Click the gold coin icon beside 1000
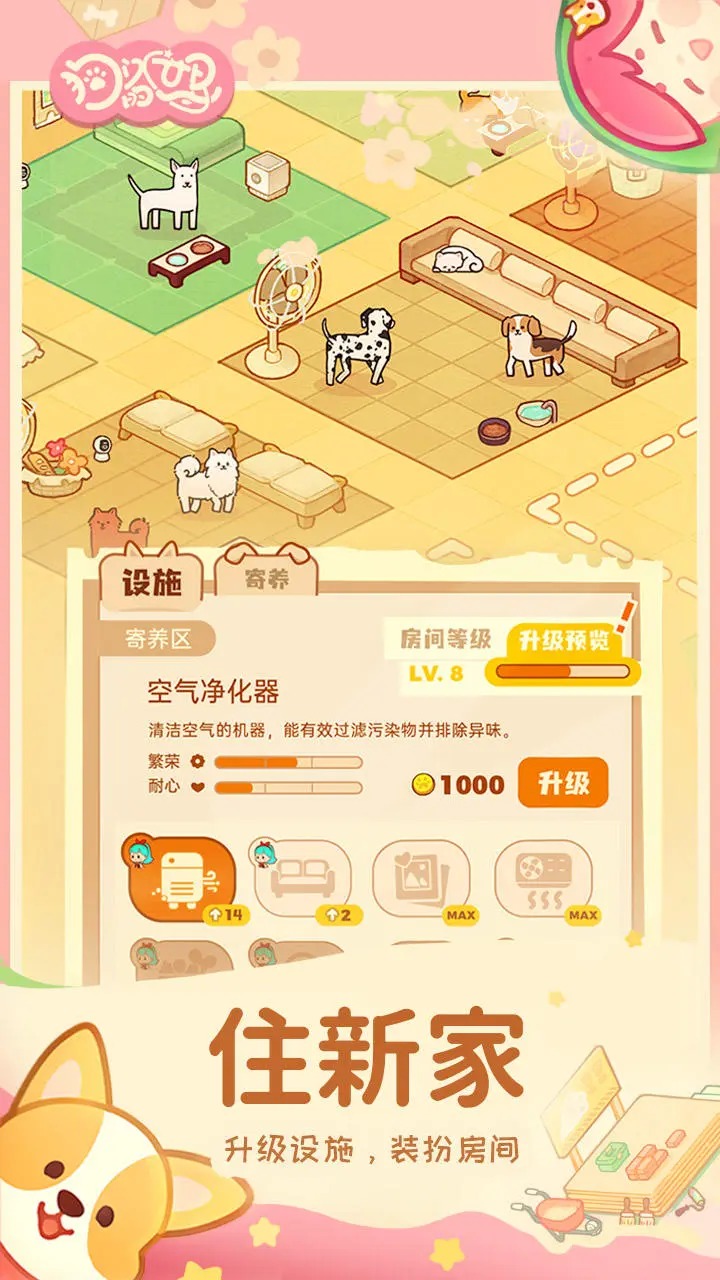This screenshot has width=720, height=1280. click(x=425, y=786)
